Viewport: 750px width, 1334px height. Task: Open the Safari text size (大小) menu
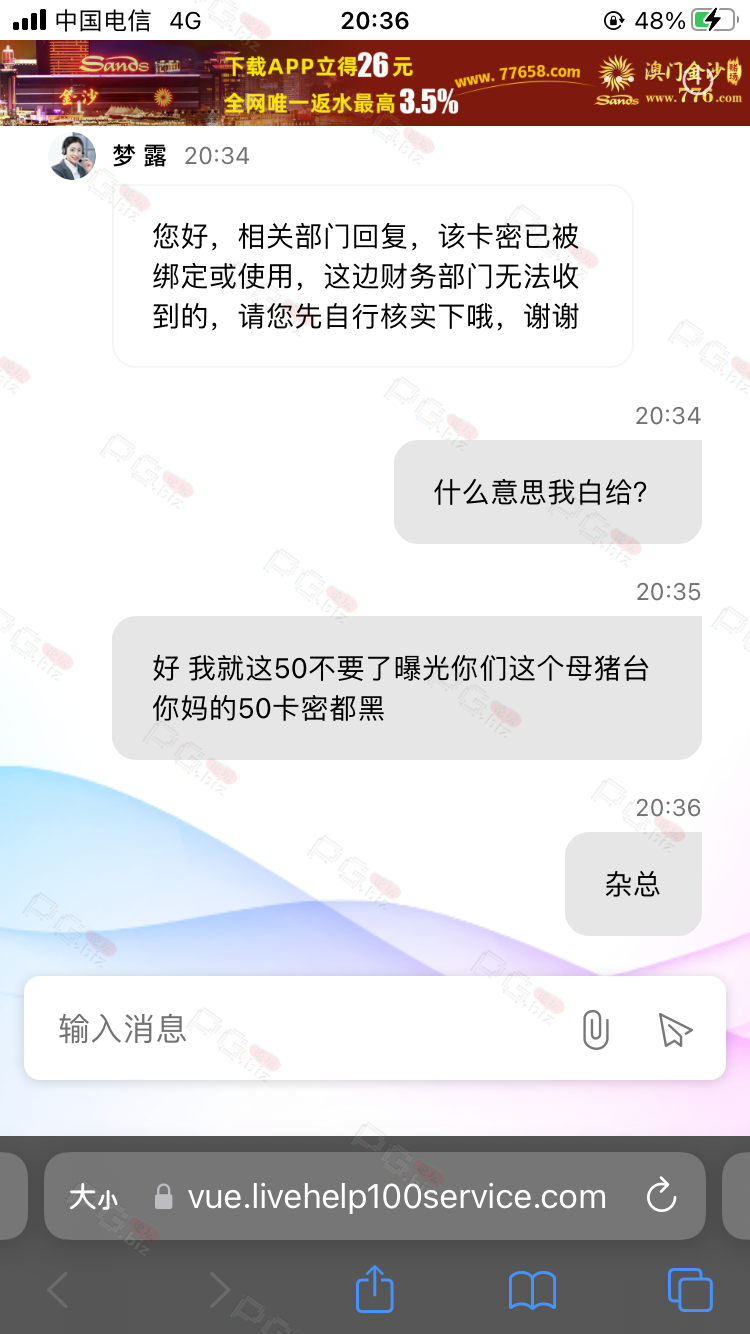click(93, 1197)
